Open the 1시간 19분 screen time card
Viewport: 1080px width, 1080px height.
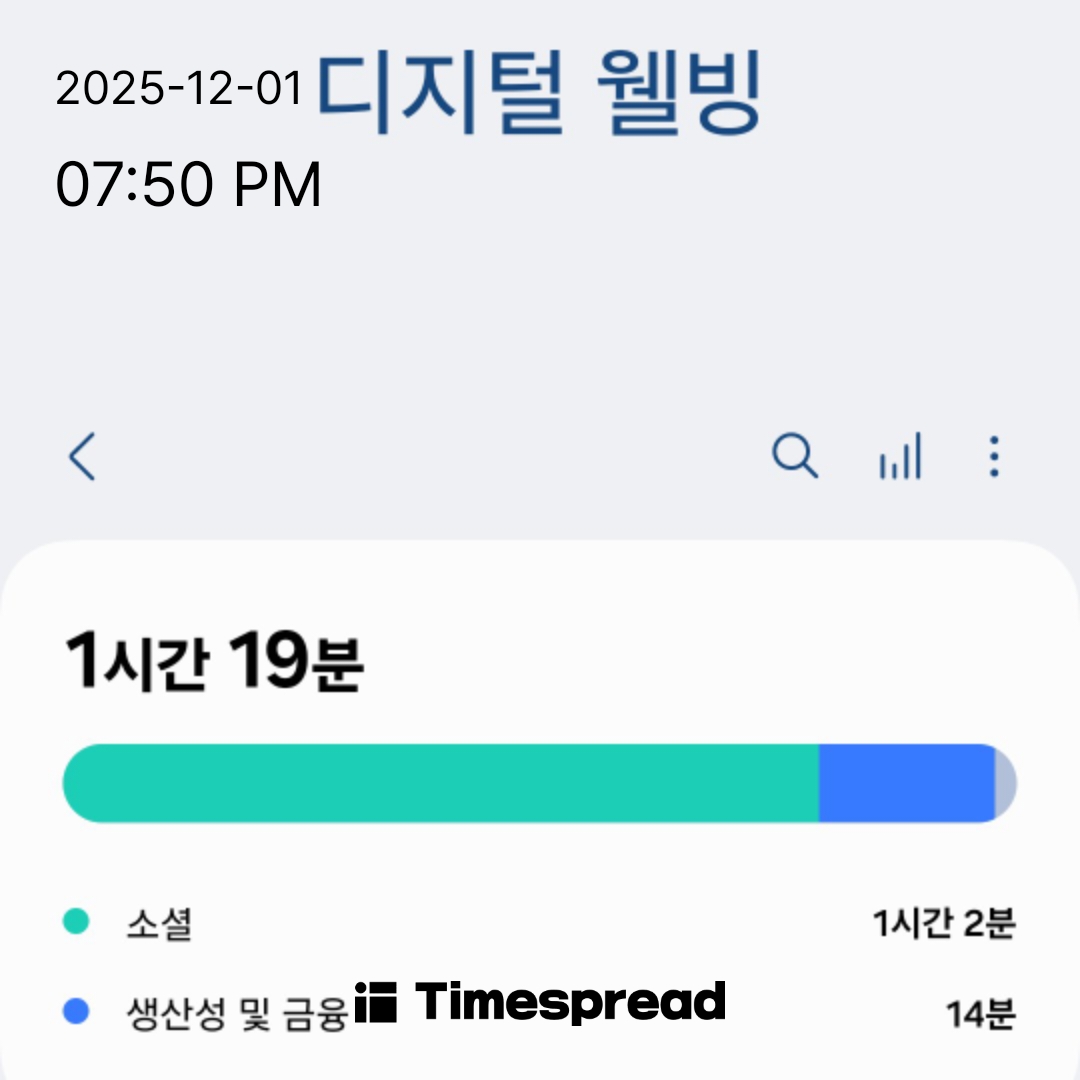pos(215,663)
